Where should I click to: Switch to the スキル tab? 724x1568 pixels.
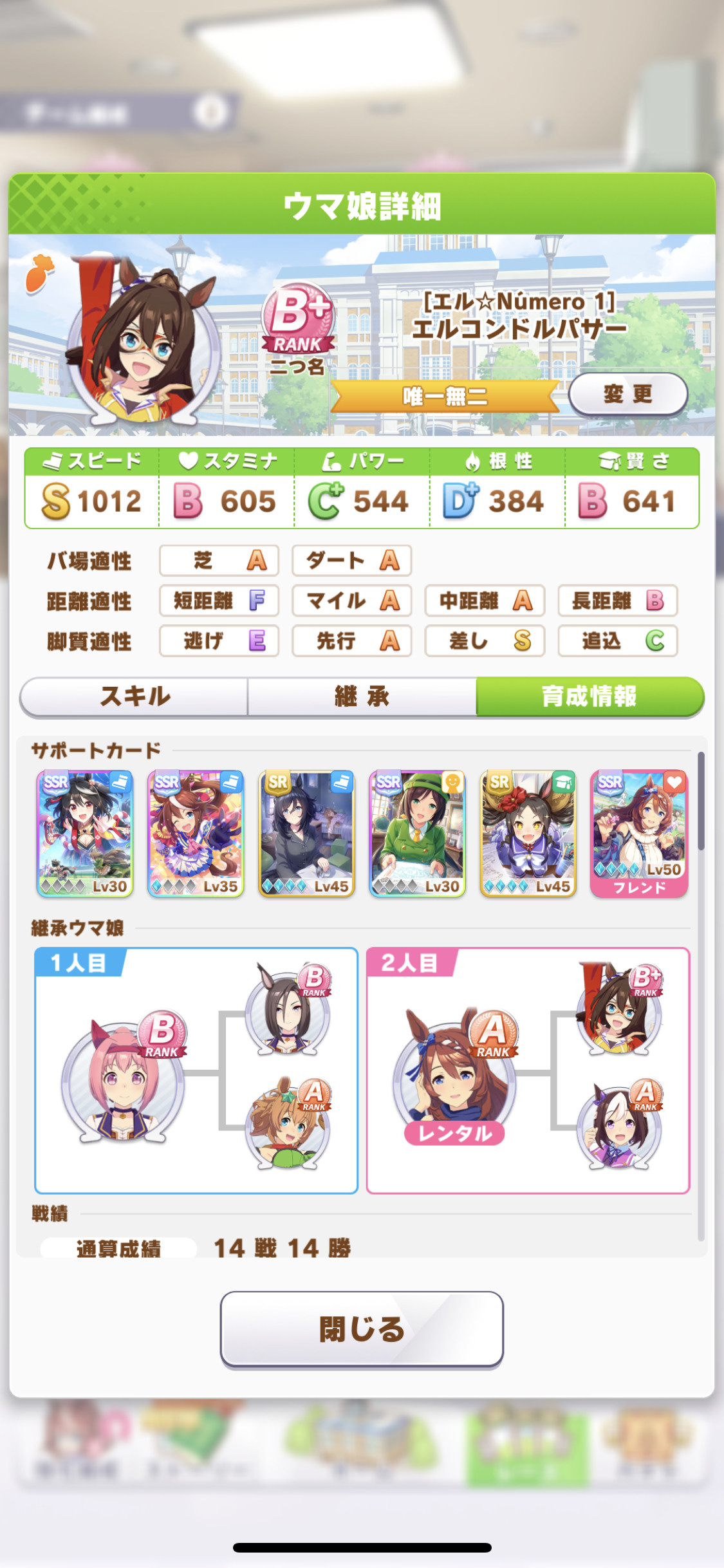pyautogui.click(x=135, y=696)
